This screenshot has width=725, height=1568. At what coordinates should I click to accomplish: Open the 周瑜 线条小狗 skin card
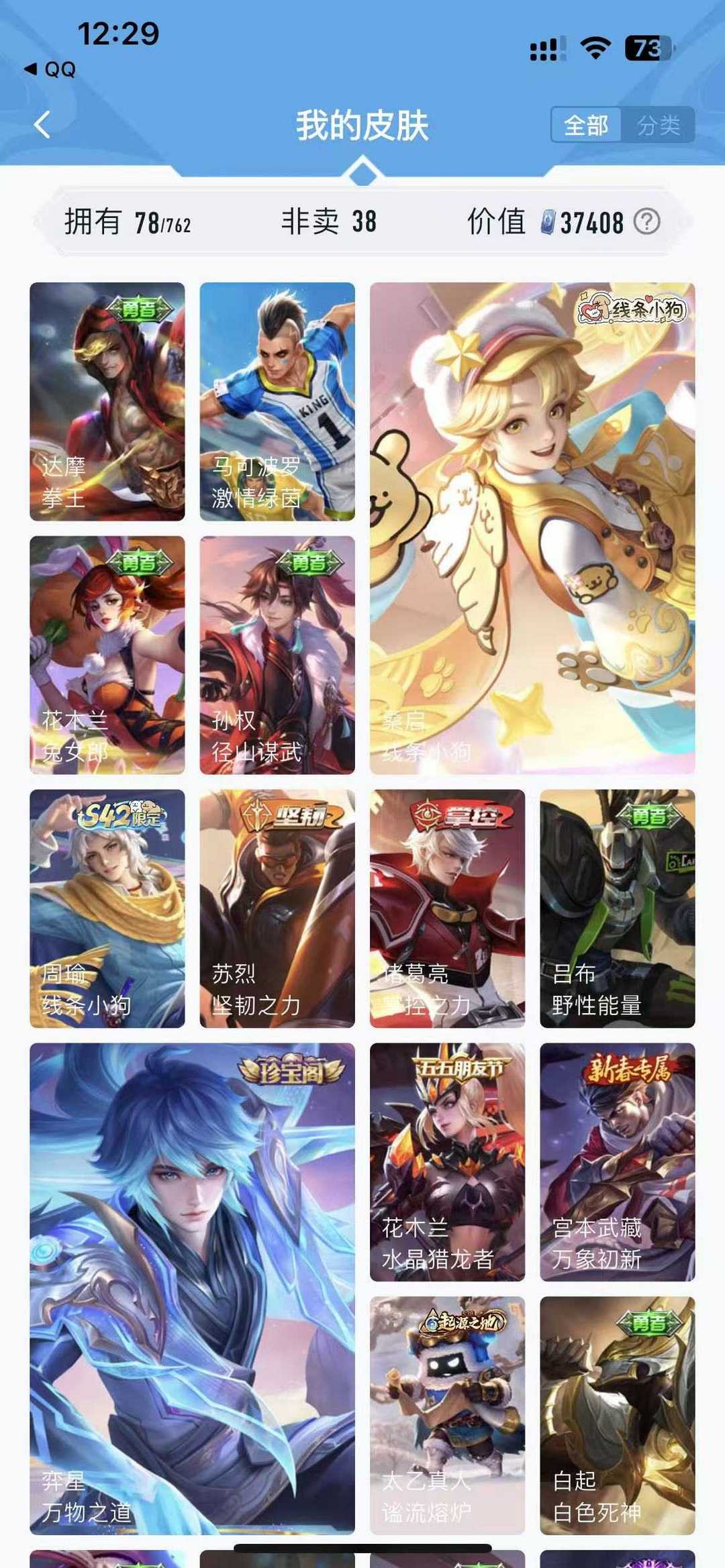(x=107, y=908)
